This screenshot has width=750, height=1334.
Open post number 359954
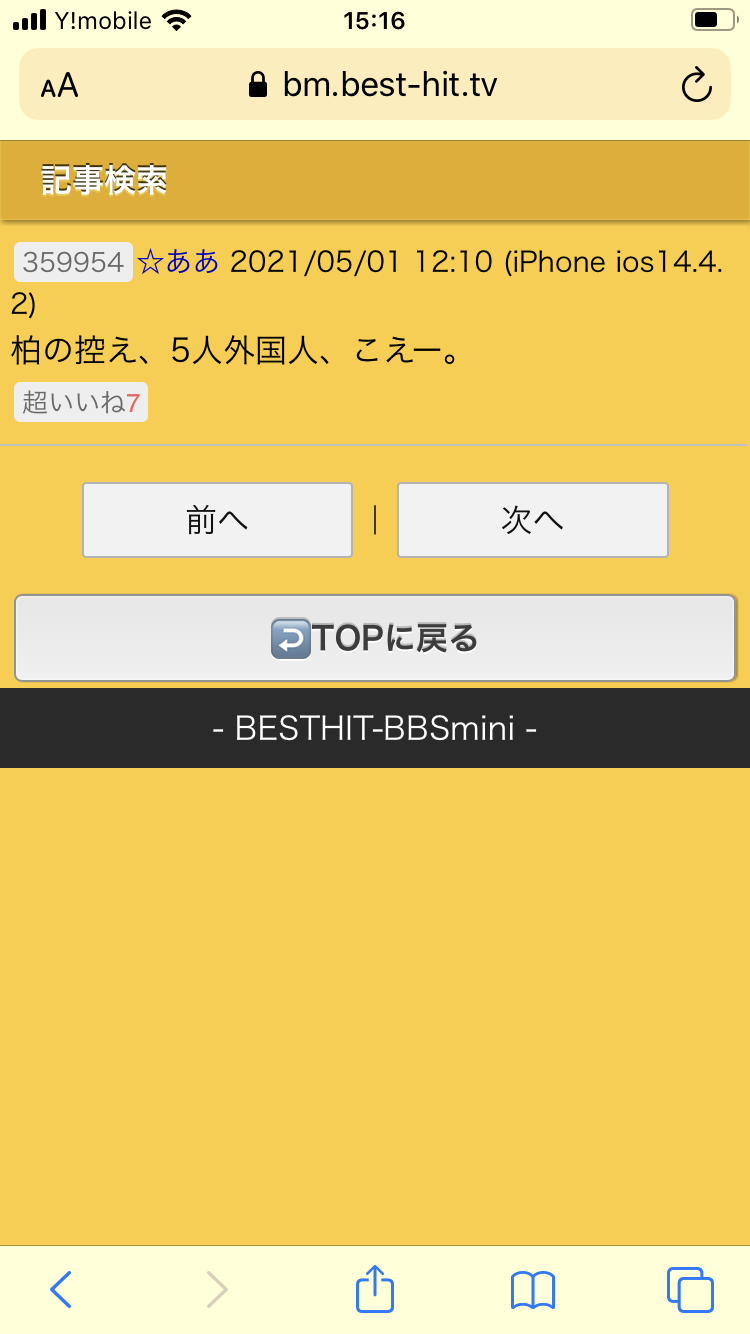coord(73,263)
